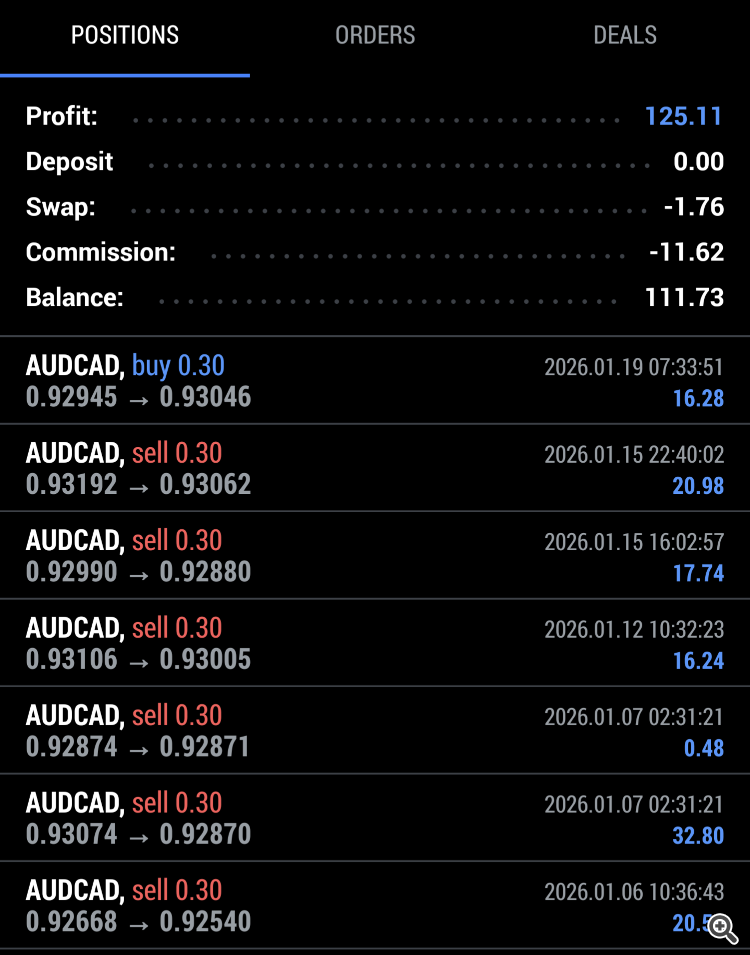Open the AUDCAD position dated 2026.01.15 16:02:57
Screen dimensions: 750x955
(375, 556)
